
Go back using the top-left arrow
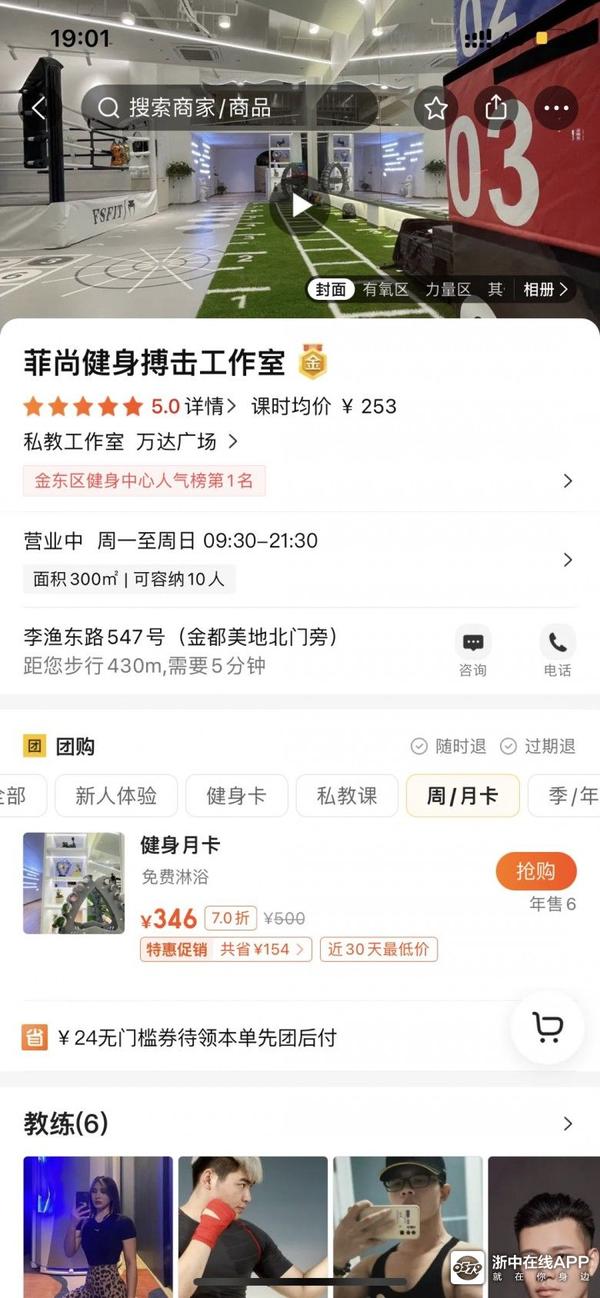[38, 108]
